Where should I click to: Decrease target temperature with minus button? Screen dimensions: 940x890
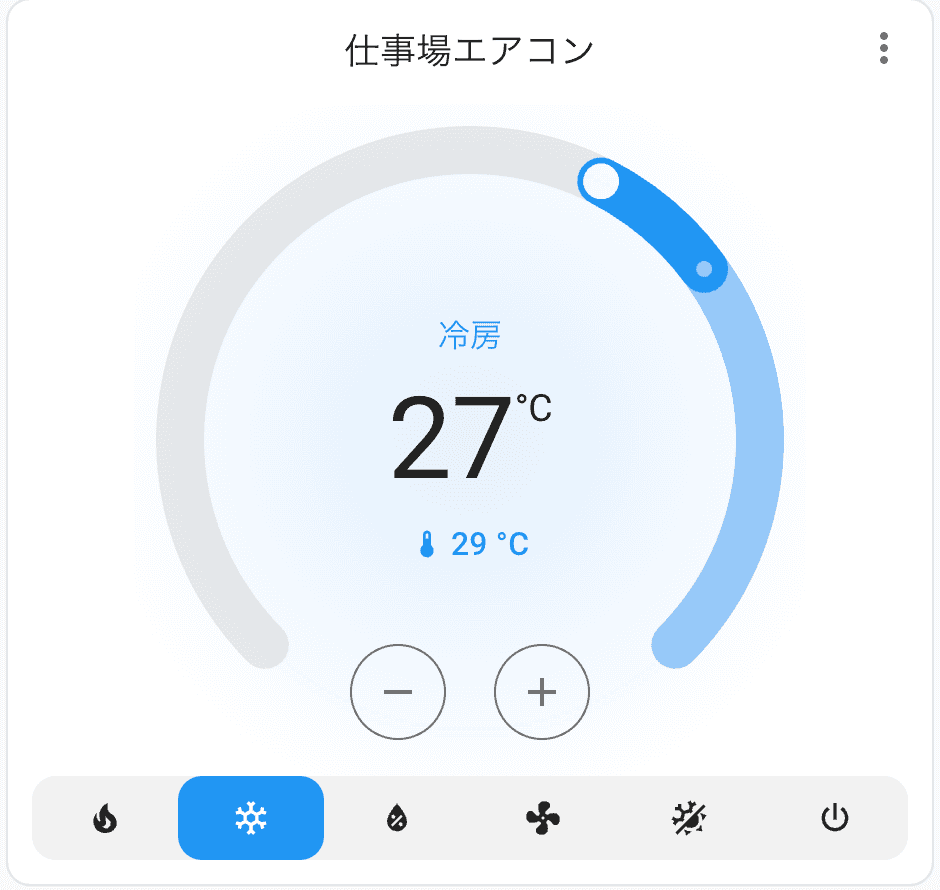(x=398, y=692)
